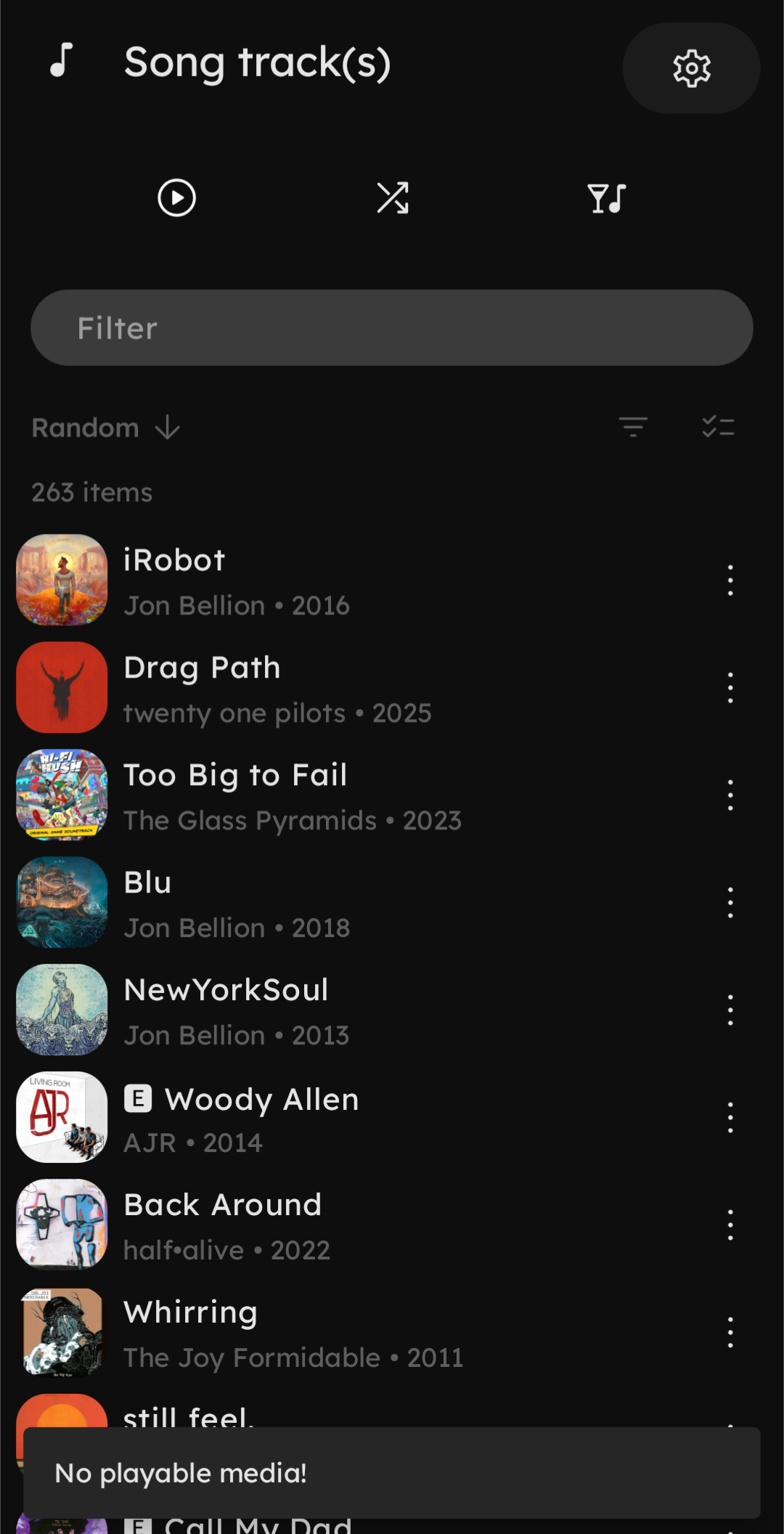784x1534 pixels.
Task: Open the three-dot menu for Blu
Action: [x=730, y=903]
